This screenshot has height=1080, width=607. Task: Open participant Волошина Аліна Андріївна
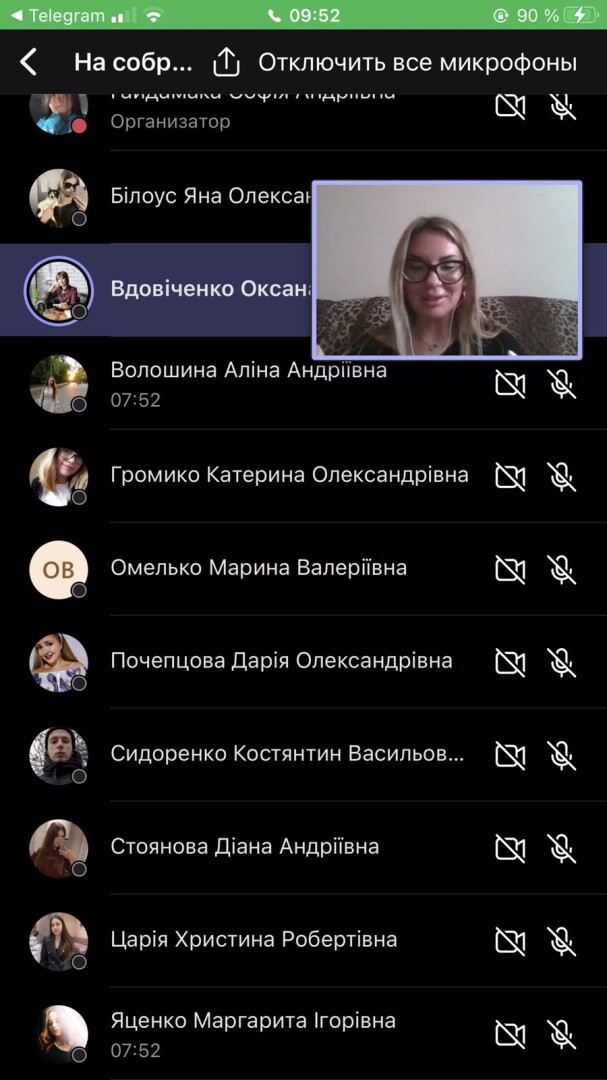click(248, 383)
